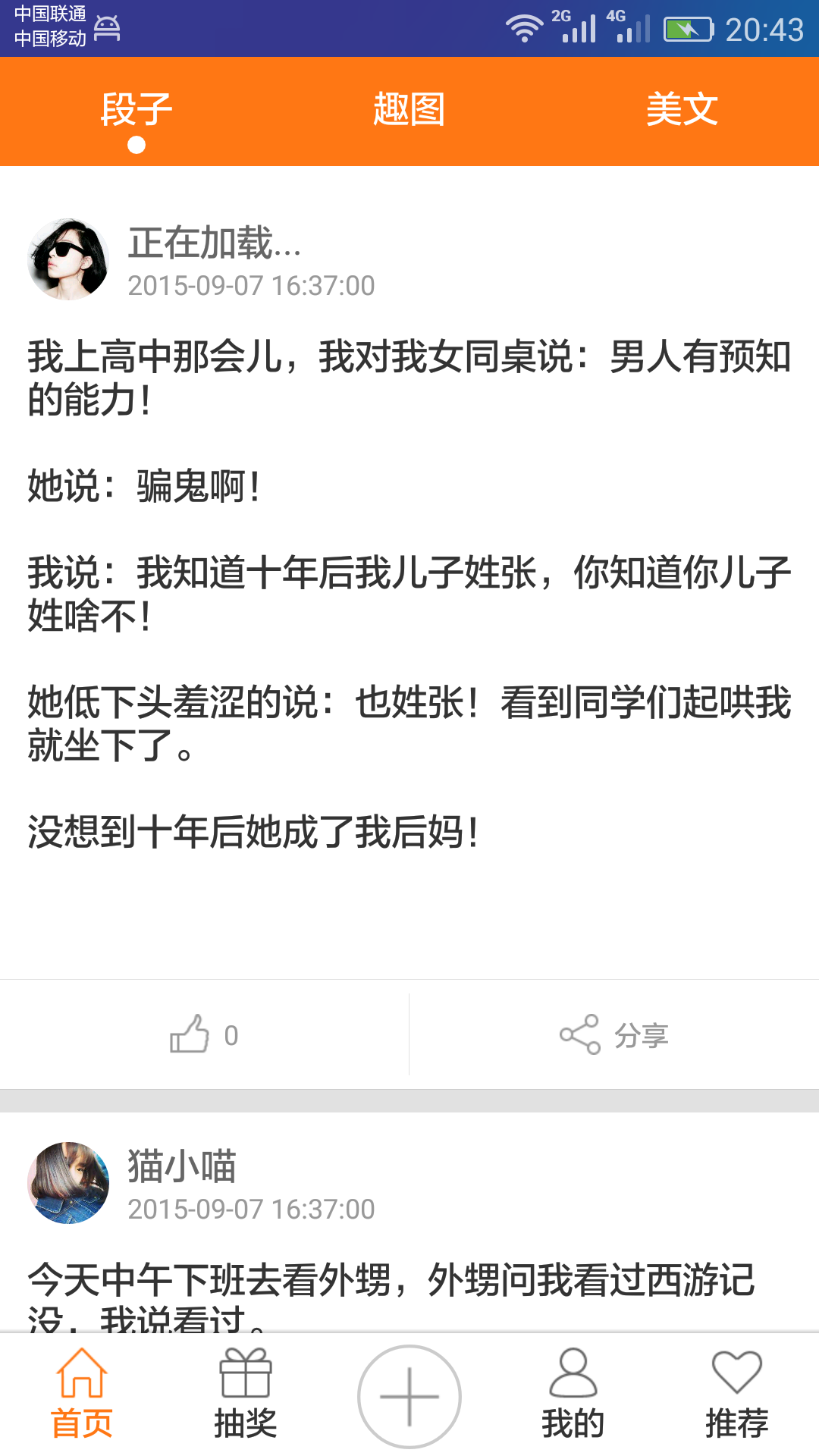This screenshot has width=819, height=1456.
Task: Go to the 首页 tab
Action: click(x=82, y=1395)
